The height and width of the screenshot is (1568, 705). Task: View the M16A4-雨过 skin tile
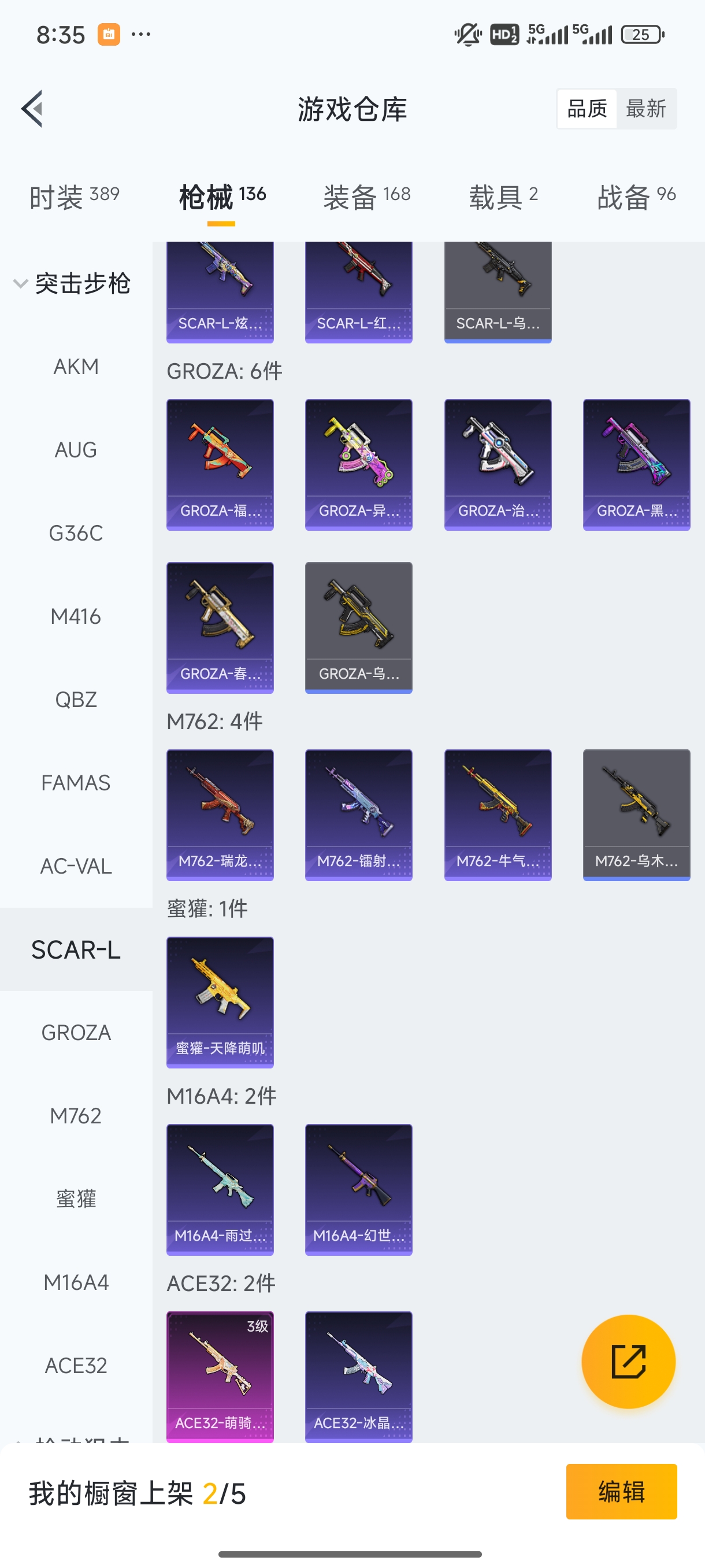tap(220, 1189)
